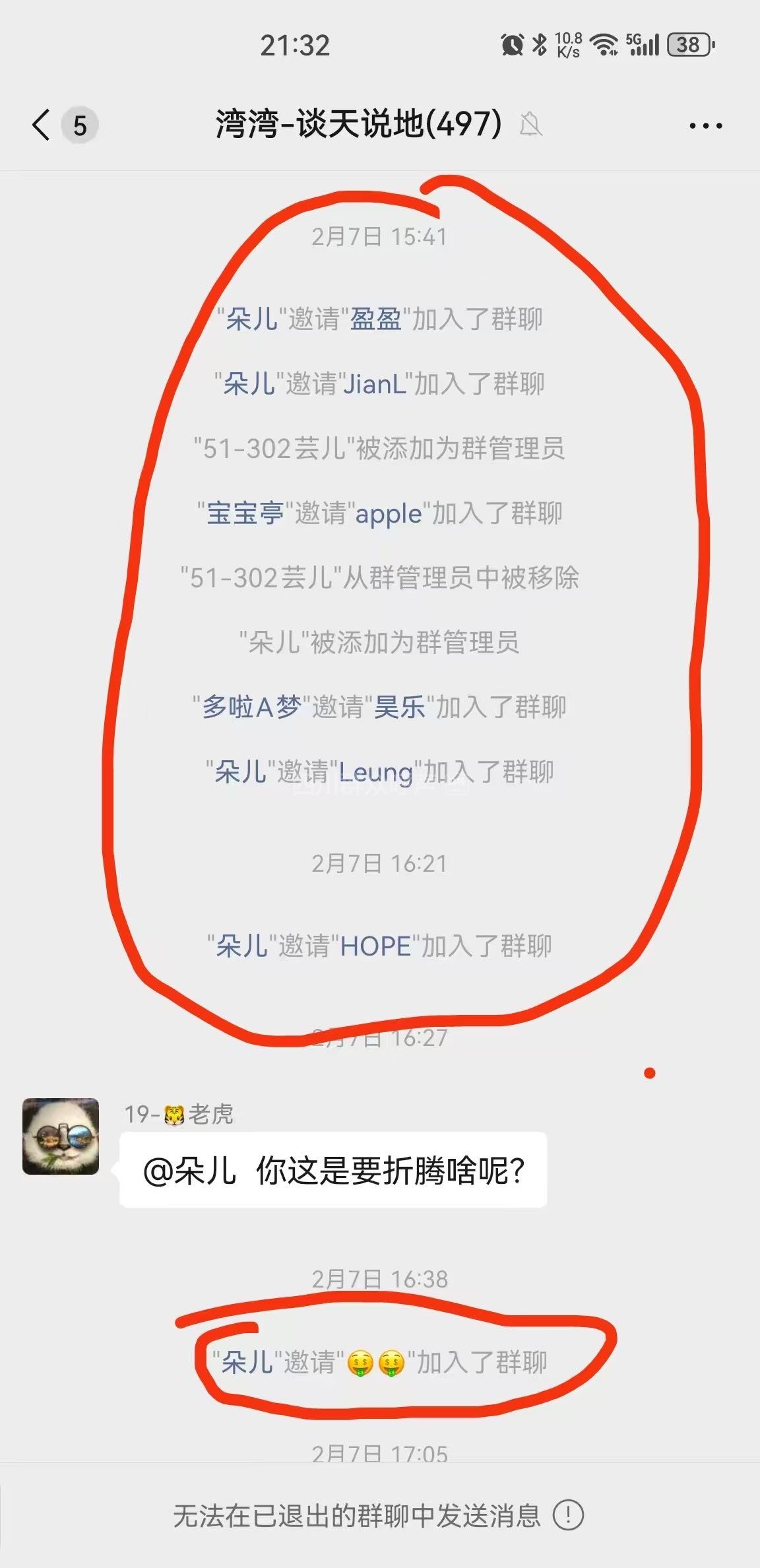The width and height of the screenshot is (760, 1568).
Task: Go back to the chat list
Action: pyautogui.click(x=42, y=125)
